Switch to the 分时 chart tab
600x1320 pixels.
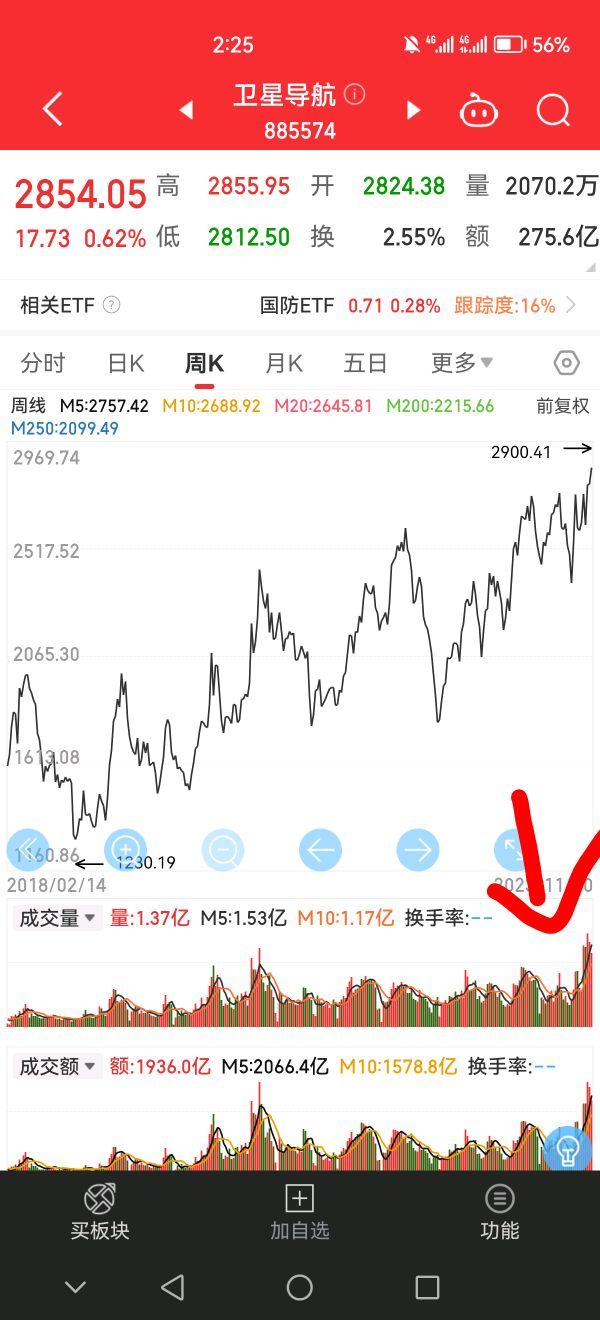[x=43, y=363]
